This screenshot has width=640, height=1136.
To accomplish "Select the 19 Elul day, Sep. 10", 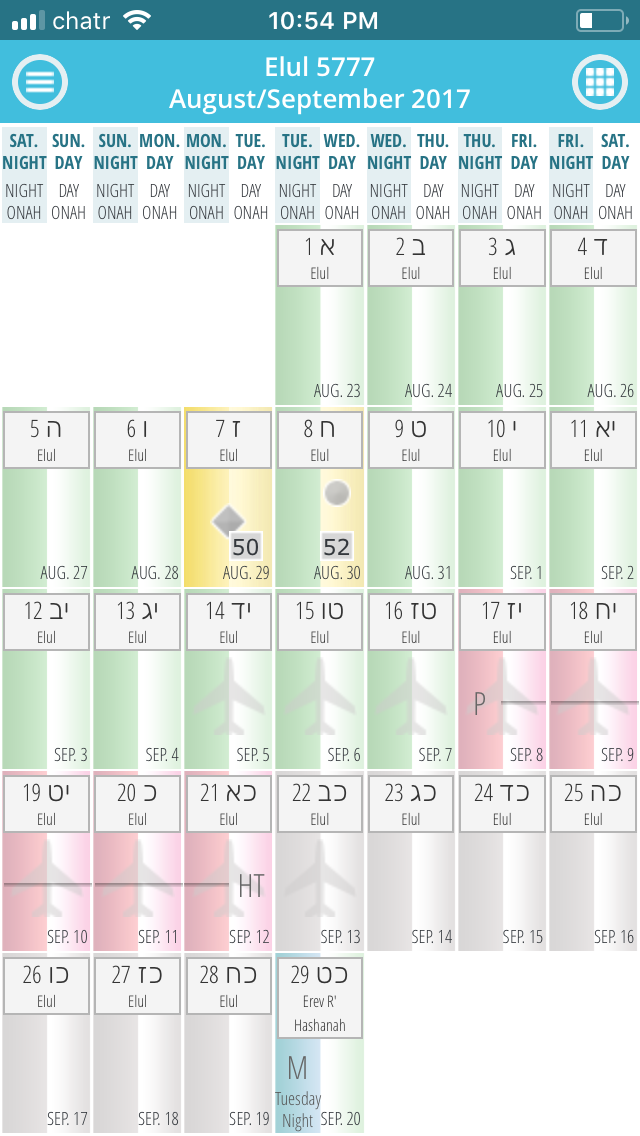I will (47, 862).
